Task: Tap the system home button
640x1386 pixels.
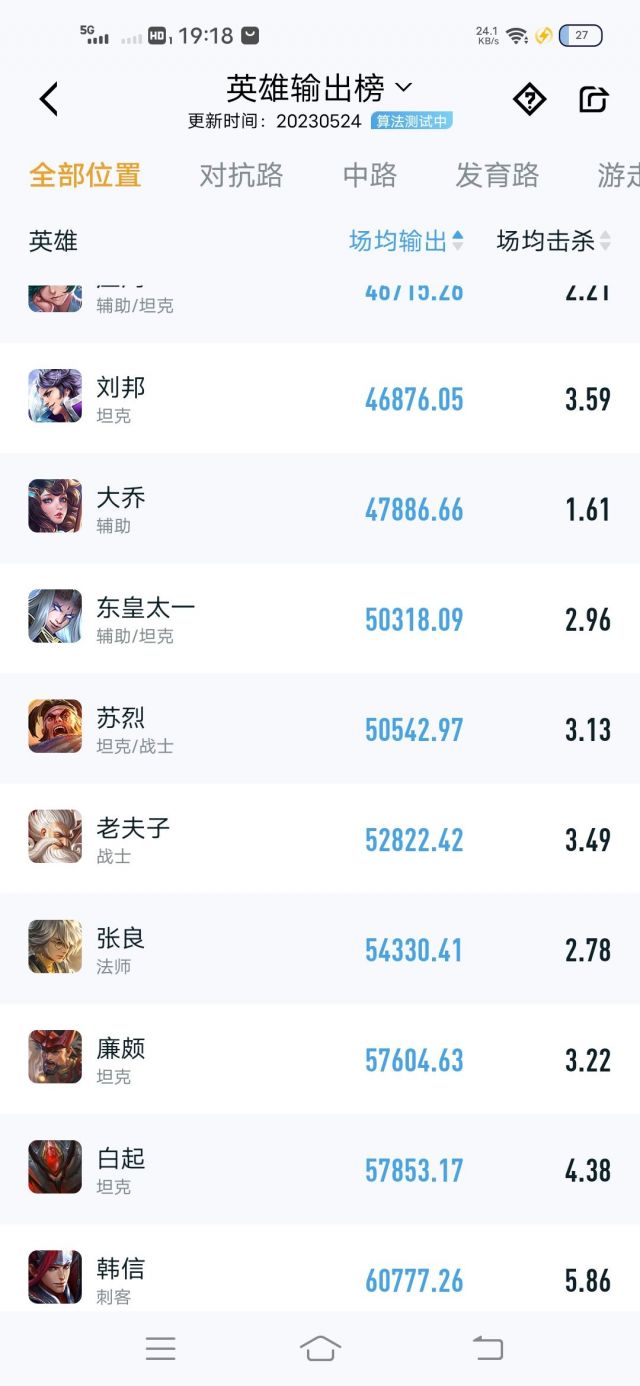Action: [320, 1348]
